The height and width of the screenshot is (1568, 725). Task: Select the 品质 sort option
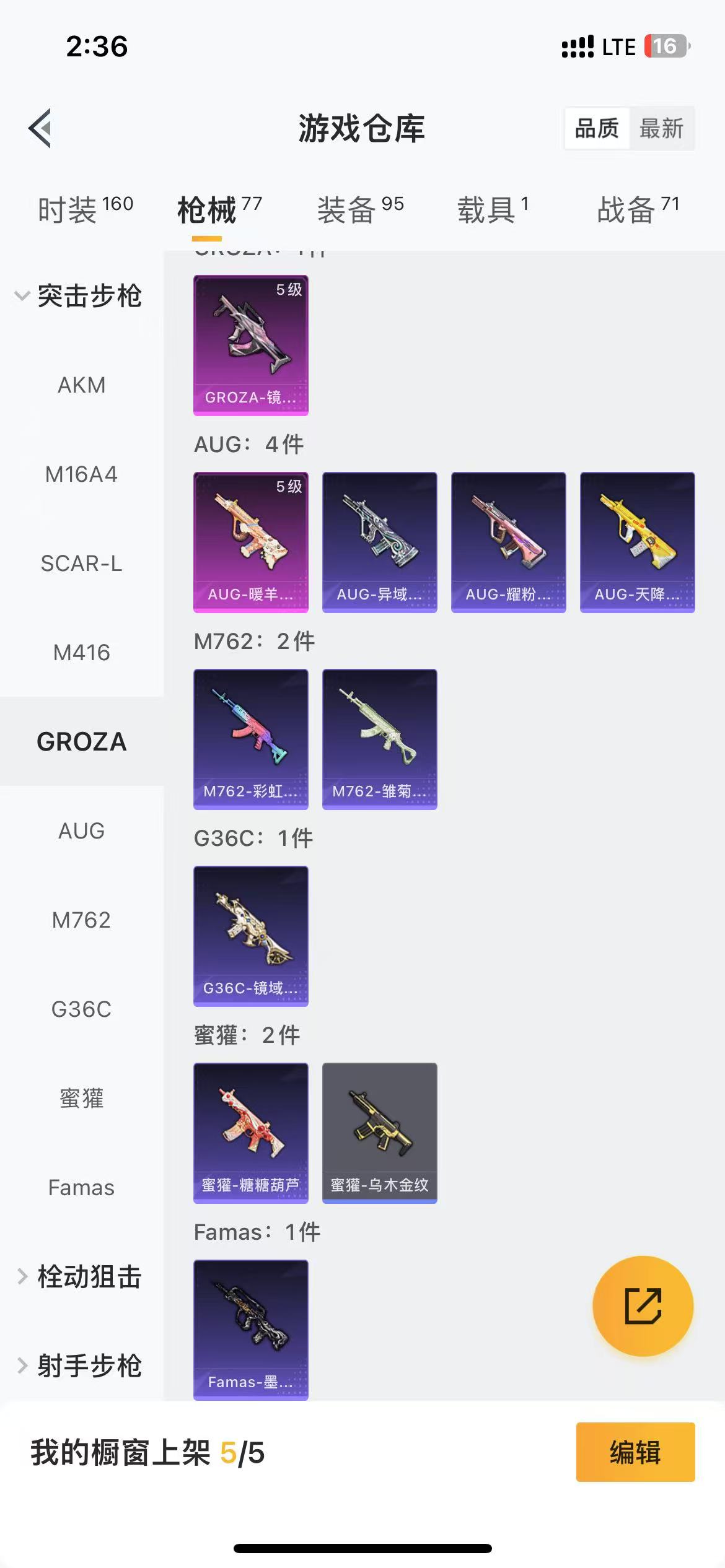tap(596, 128)
